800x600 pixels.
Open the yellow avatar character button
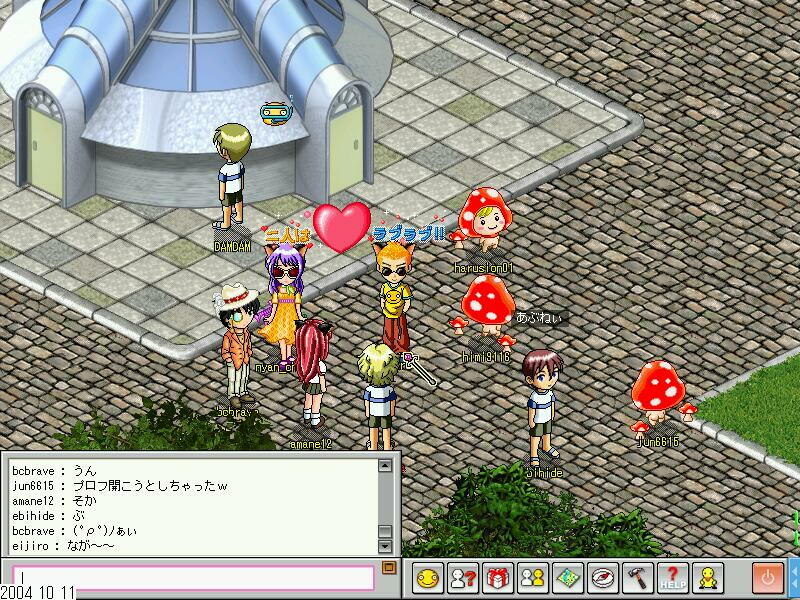pyautogui.click(x=708, y=577)
